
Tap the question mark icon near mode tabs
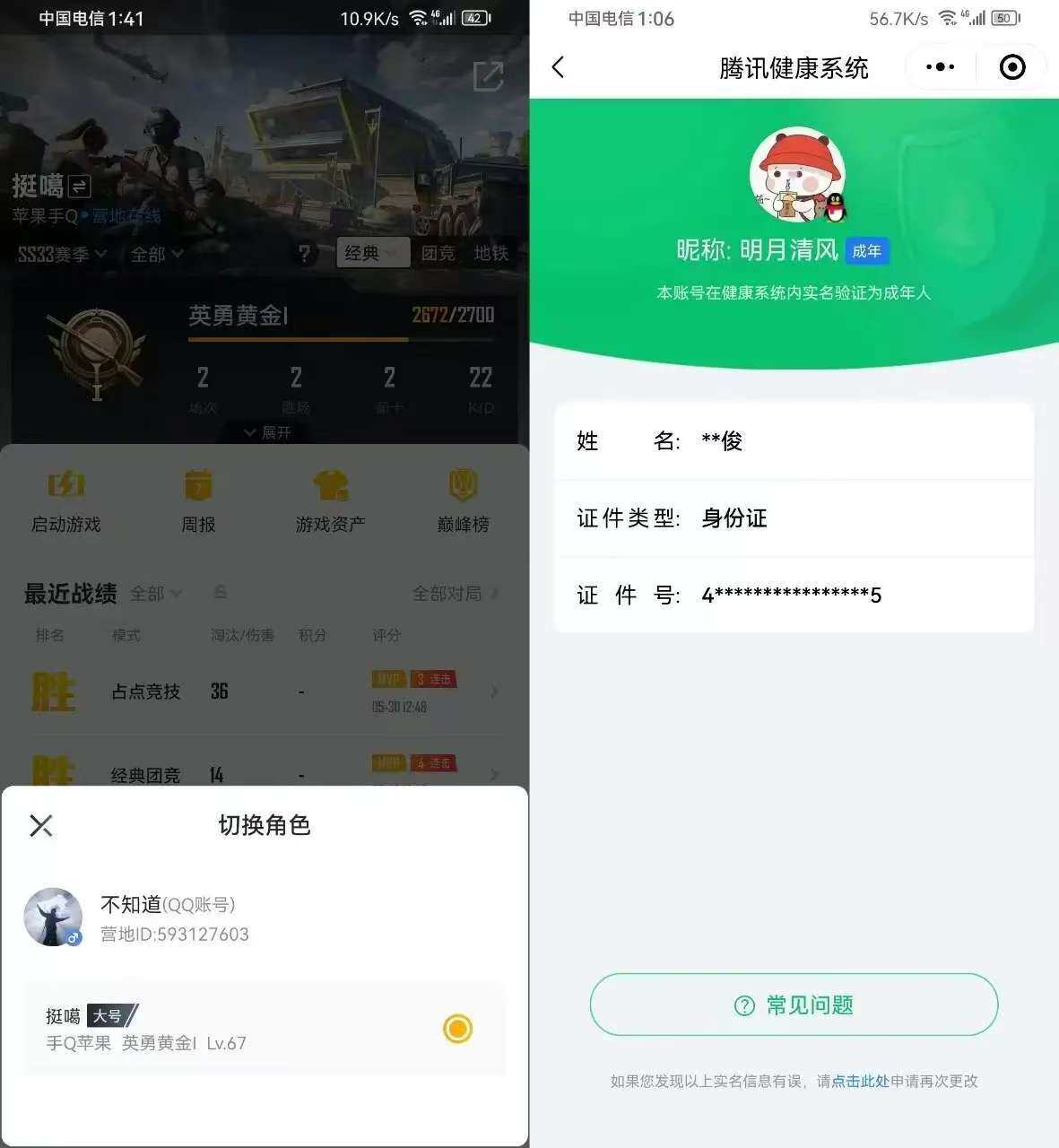(307, 254)
